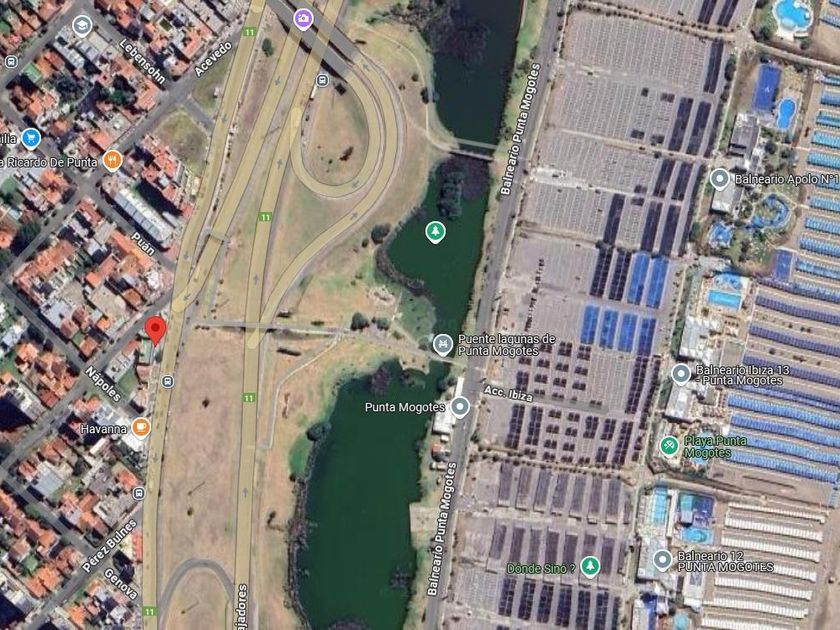This screenshot has height=630, width=840.
Task: Select the Balneario Apolo N°1 place marker
Action: tap(719, 179)
